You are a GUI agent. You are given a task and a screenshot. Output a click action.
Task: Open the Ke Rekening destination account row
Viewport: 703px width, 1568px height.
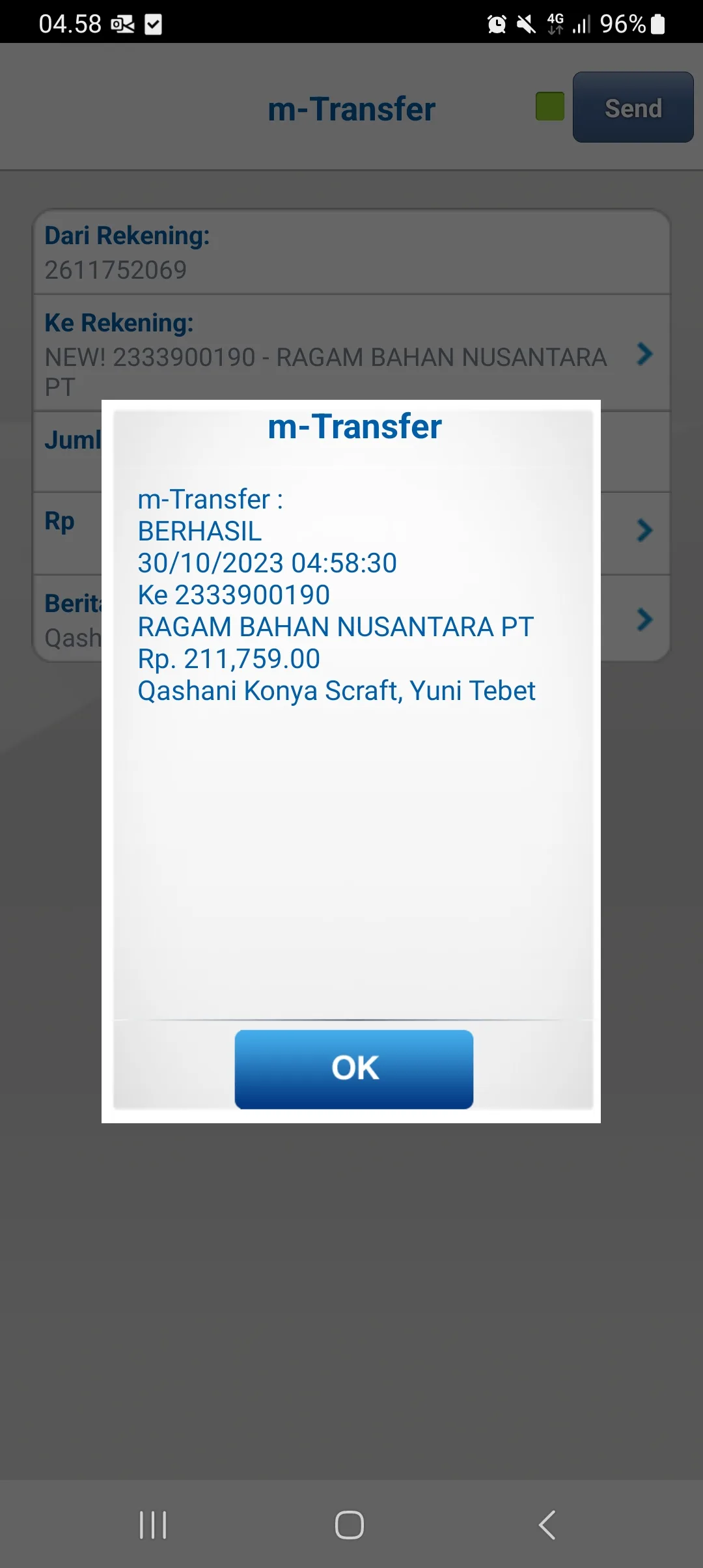click(x=351, y=353)
